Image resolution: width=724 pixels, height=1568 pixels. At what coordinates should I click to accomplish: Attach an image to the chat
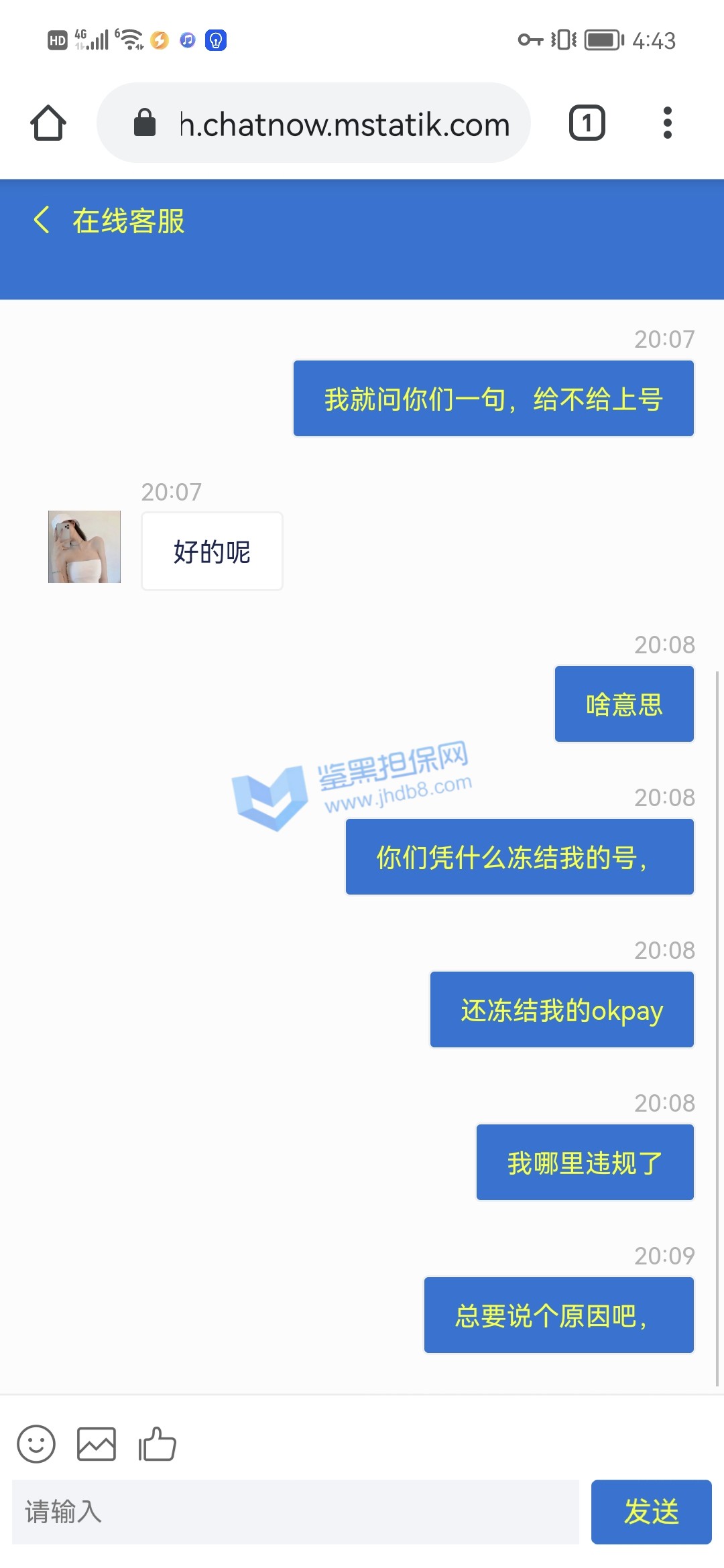point(97,1443)
